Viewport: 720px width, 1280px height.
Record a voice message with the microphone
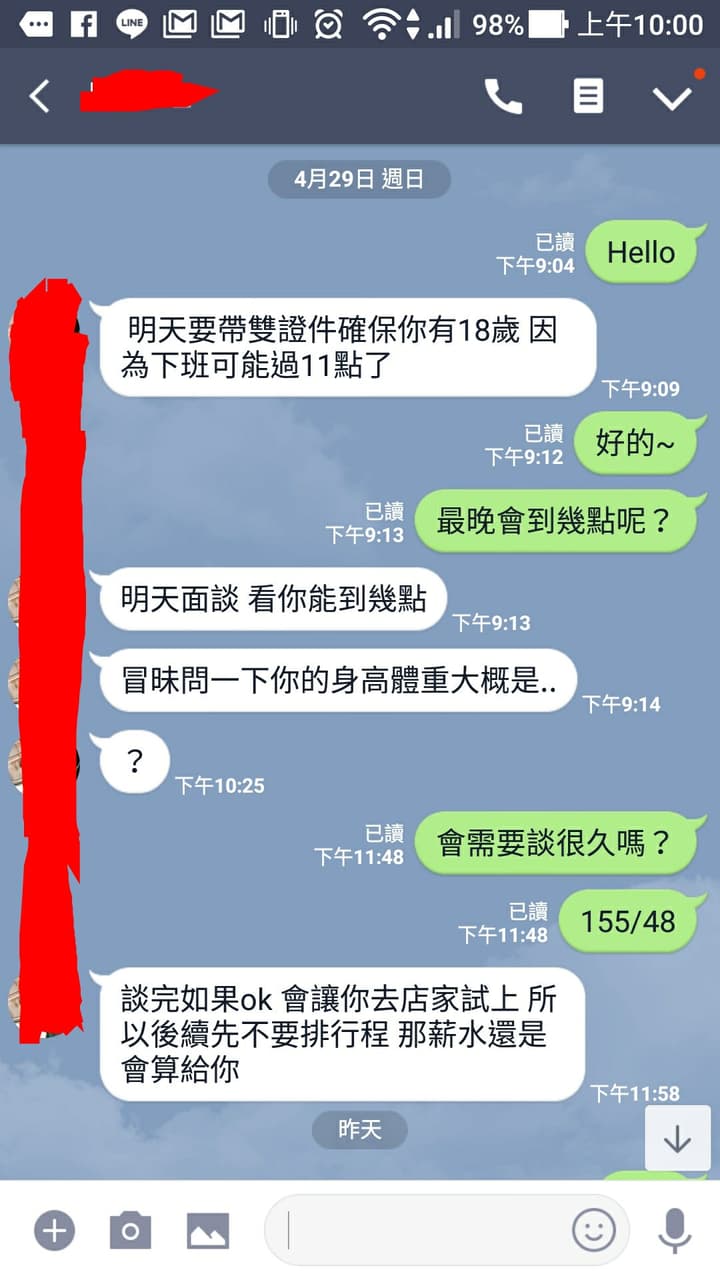[675, 1230]
